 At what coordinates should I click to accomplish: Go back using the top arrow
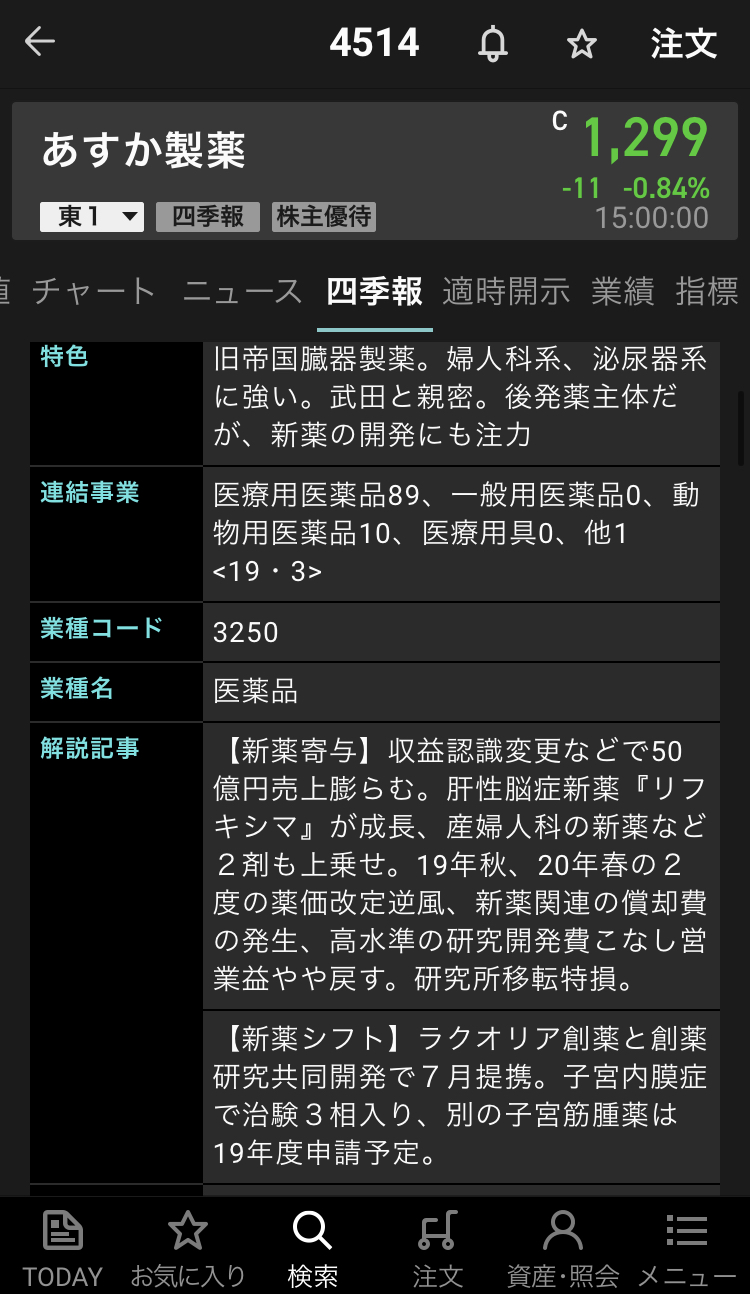point(40,43)
